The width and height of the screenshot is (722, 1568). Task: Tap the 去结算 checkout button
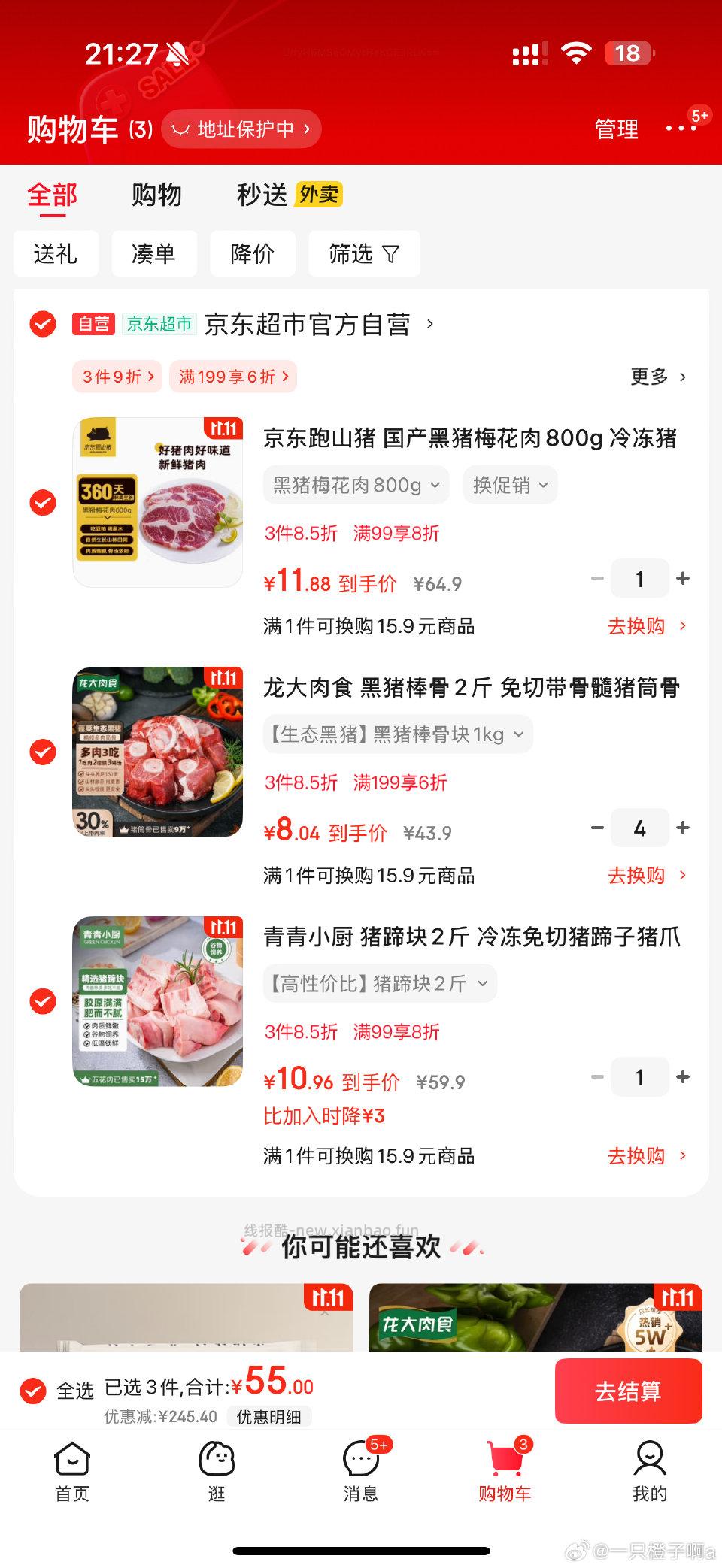point(629,1391)
